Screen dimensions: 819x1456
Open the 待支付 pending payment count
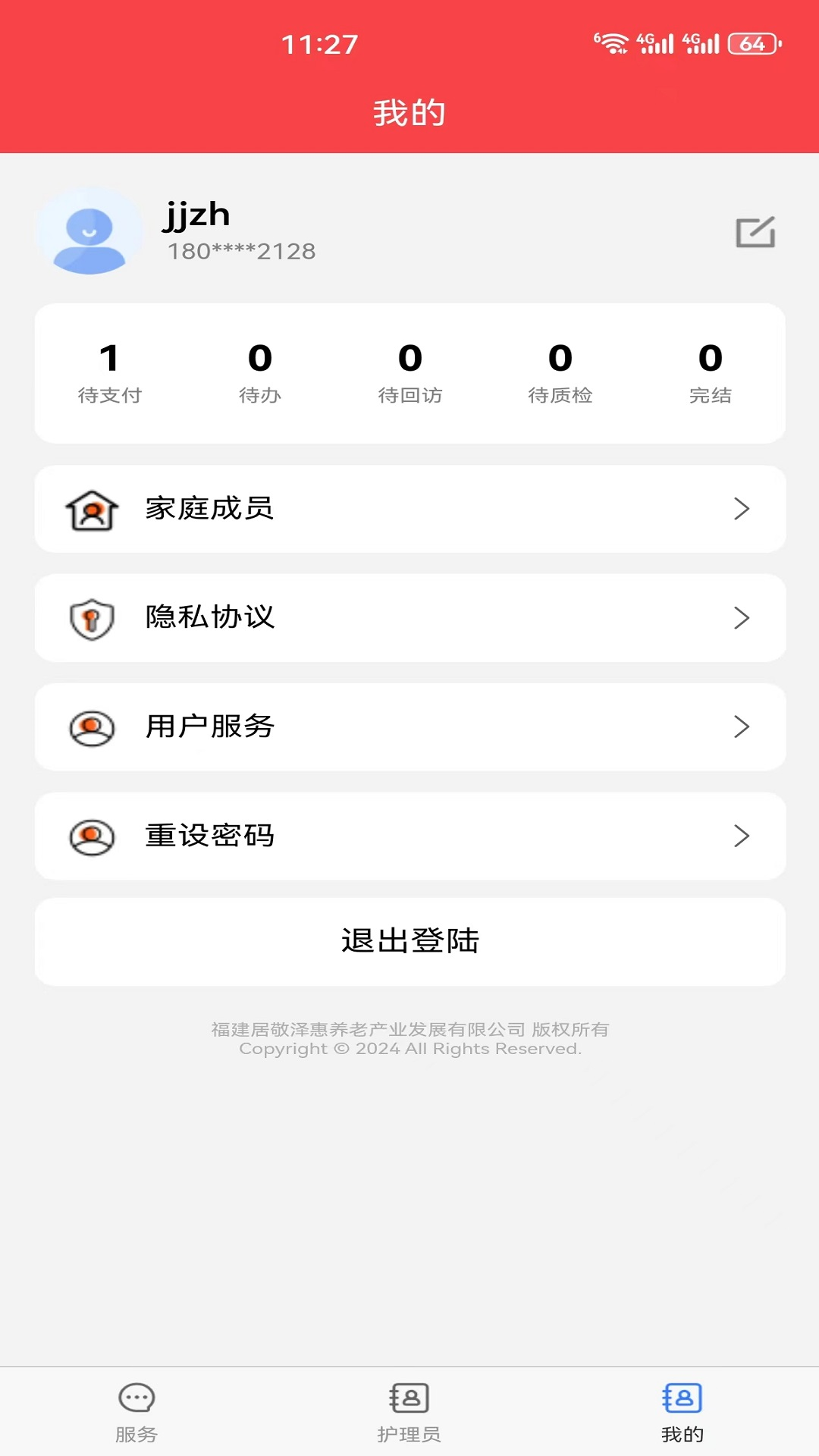click(x=111, y=373)
